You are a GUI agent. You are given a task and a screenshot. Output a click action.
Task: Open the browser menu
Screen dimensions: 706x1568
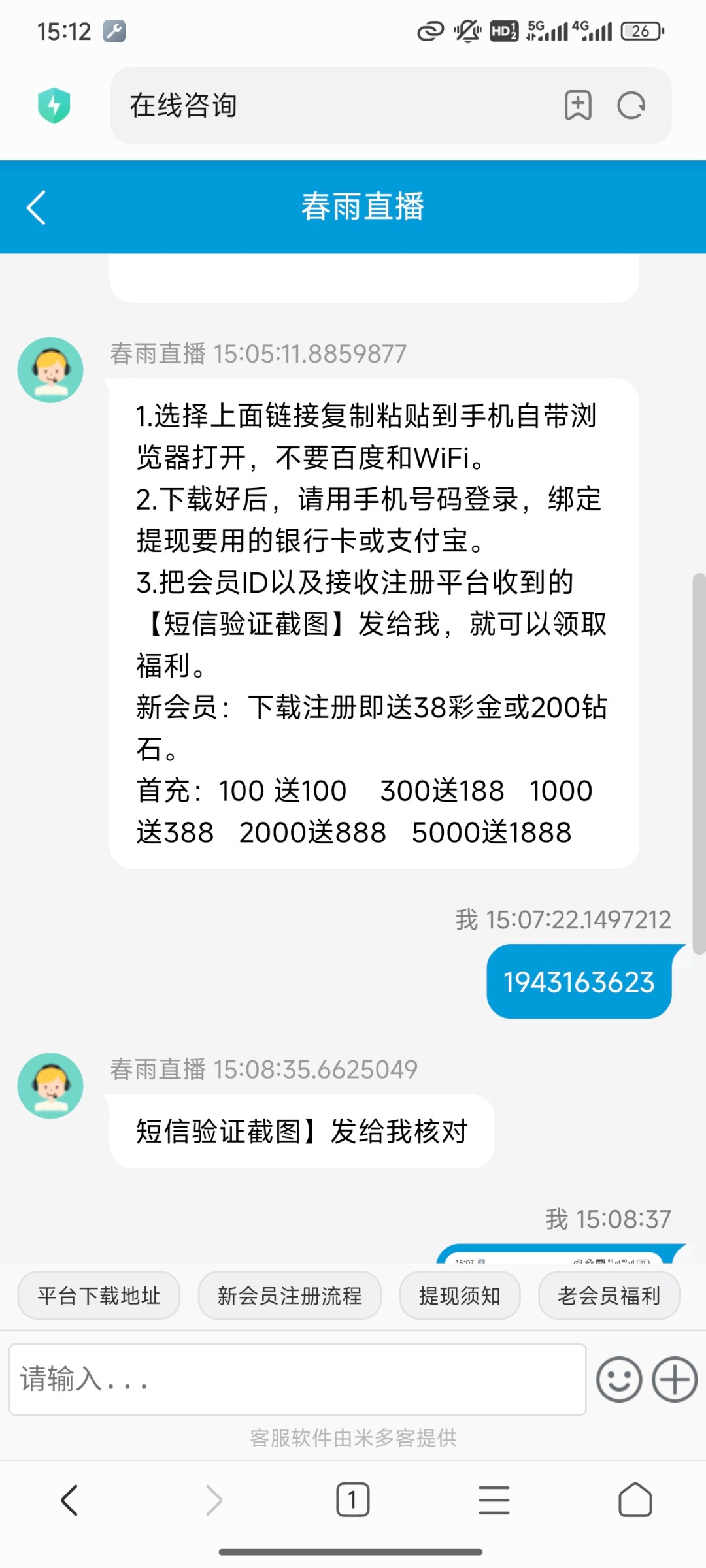click(x=494, y=1499)
